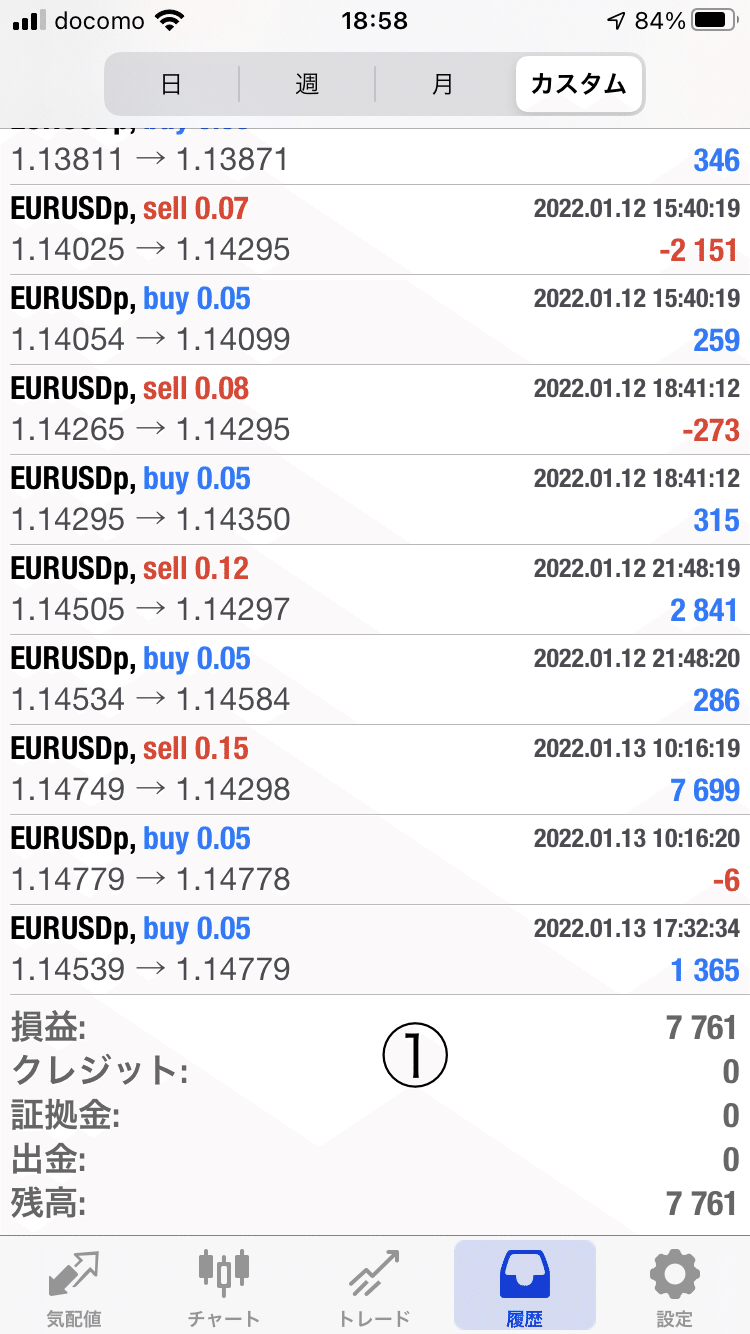
Task: Open EURUSDp sell 0.12 showing profit 2 841
Action: pyautogui.click(x=375, y=590)
